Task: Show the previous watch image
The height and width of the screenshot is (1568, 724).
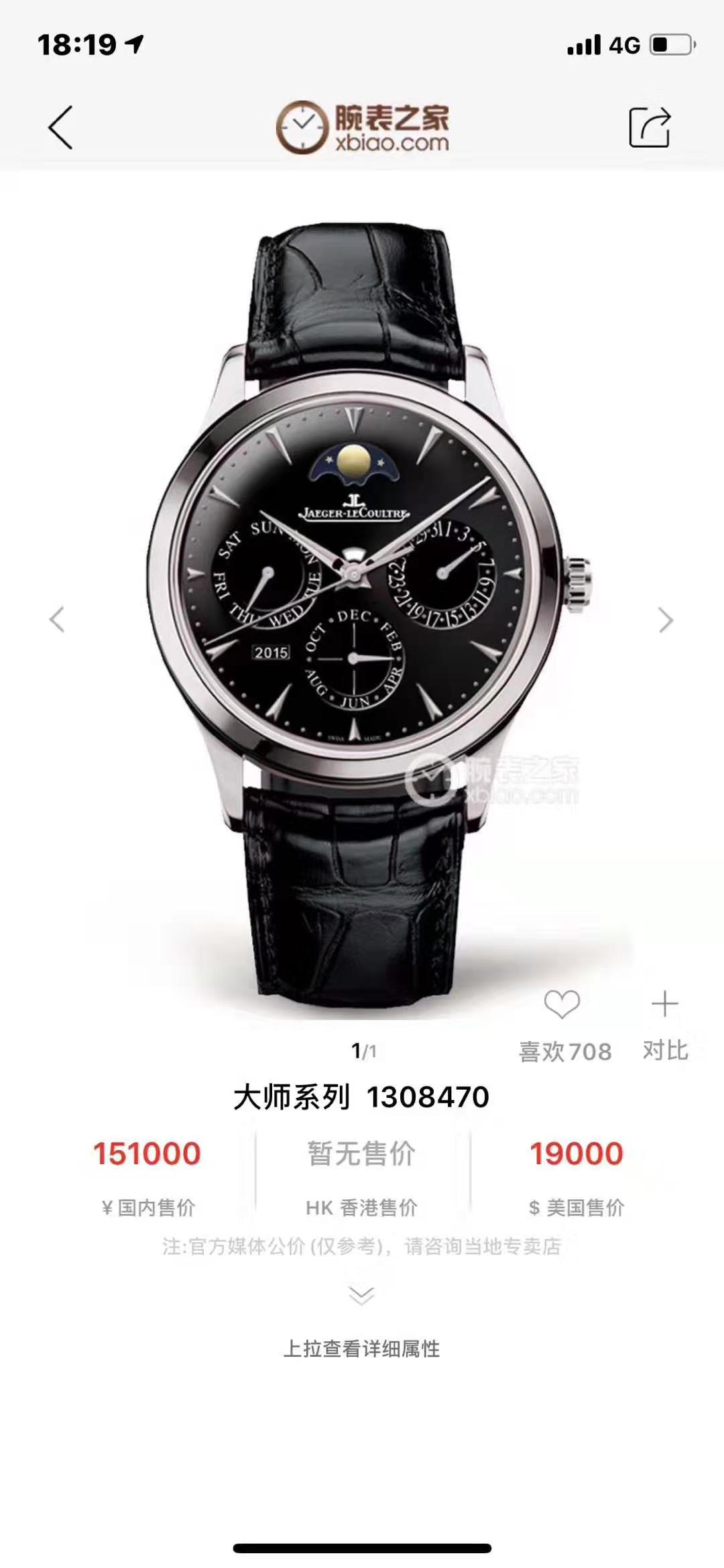Action: pos(57,619)
